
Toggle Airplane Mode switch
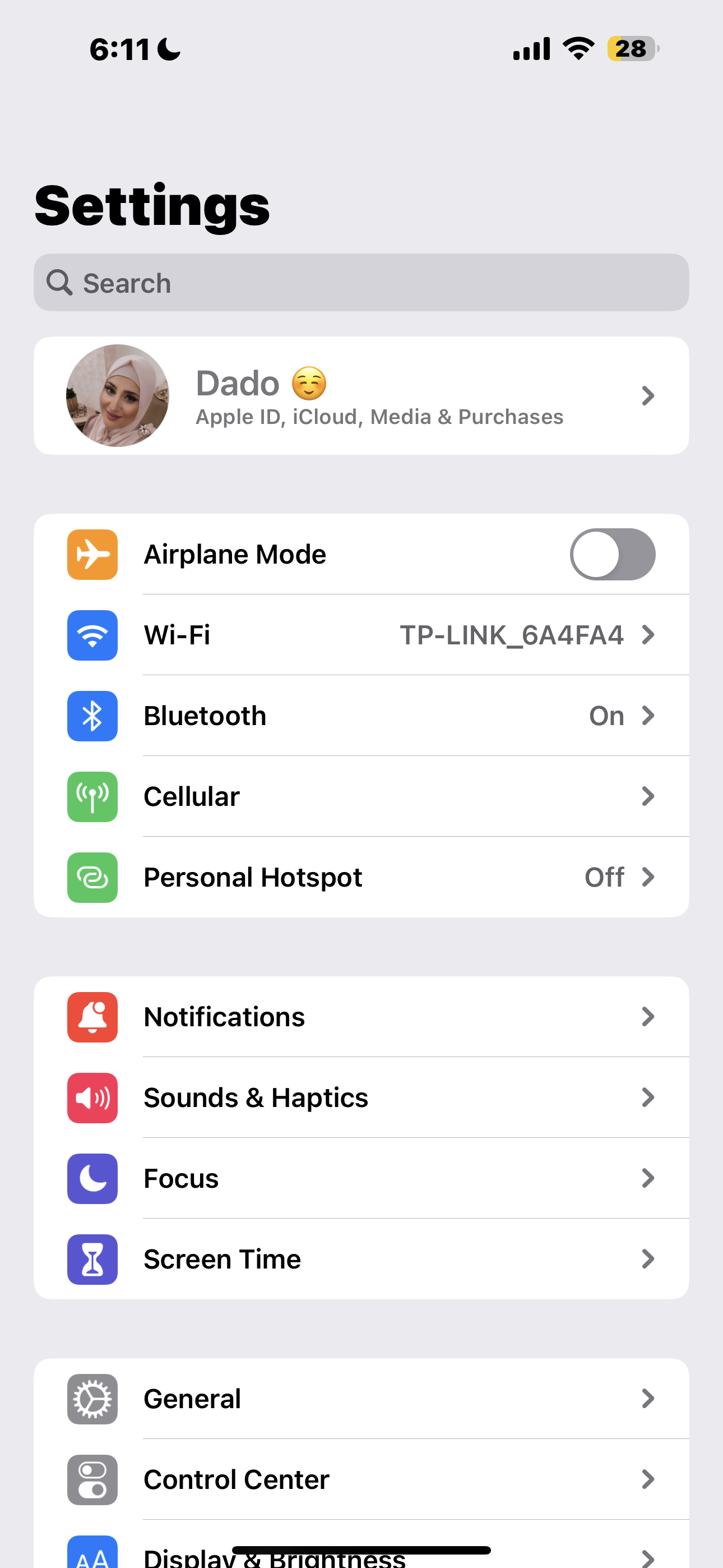(611, 554)
